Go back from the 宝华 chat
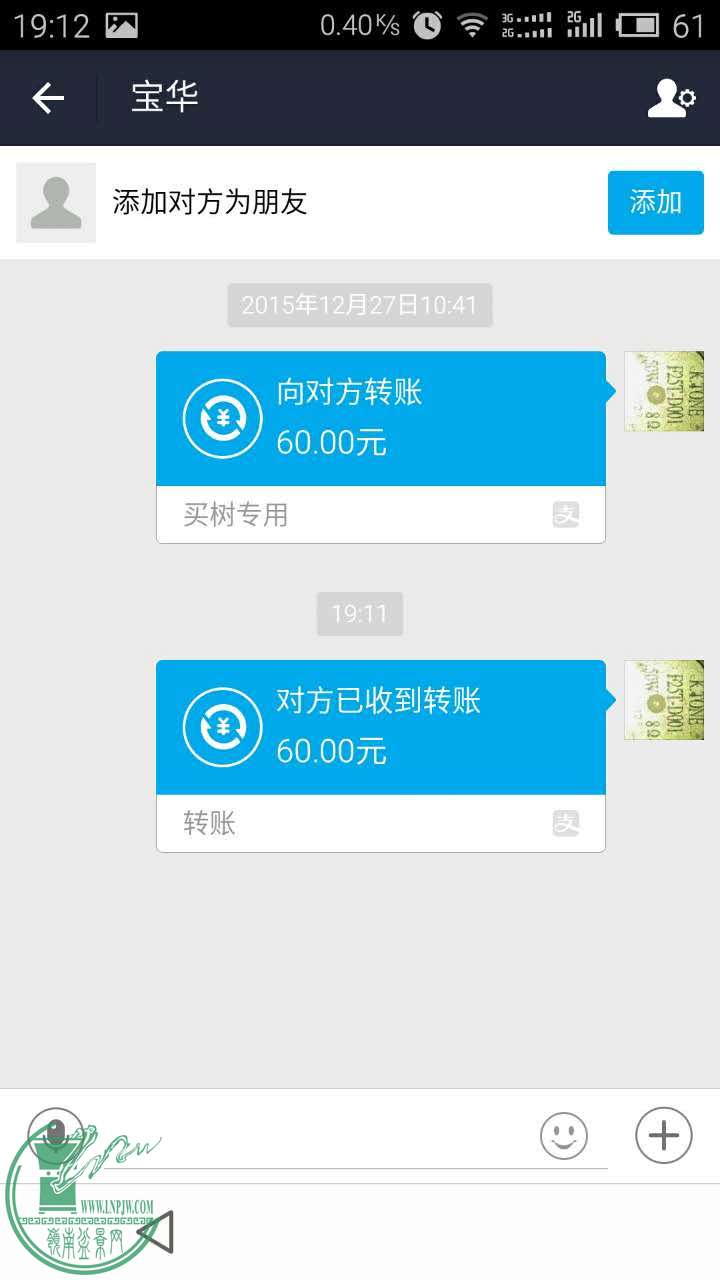Screen dimensions: 720x1280 coord(48,98)
